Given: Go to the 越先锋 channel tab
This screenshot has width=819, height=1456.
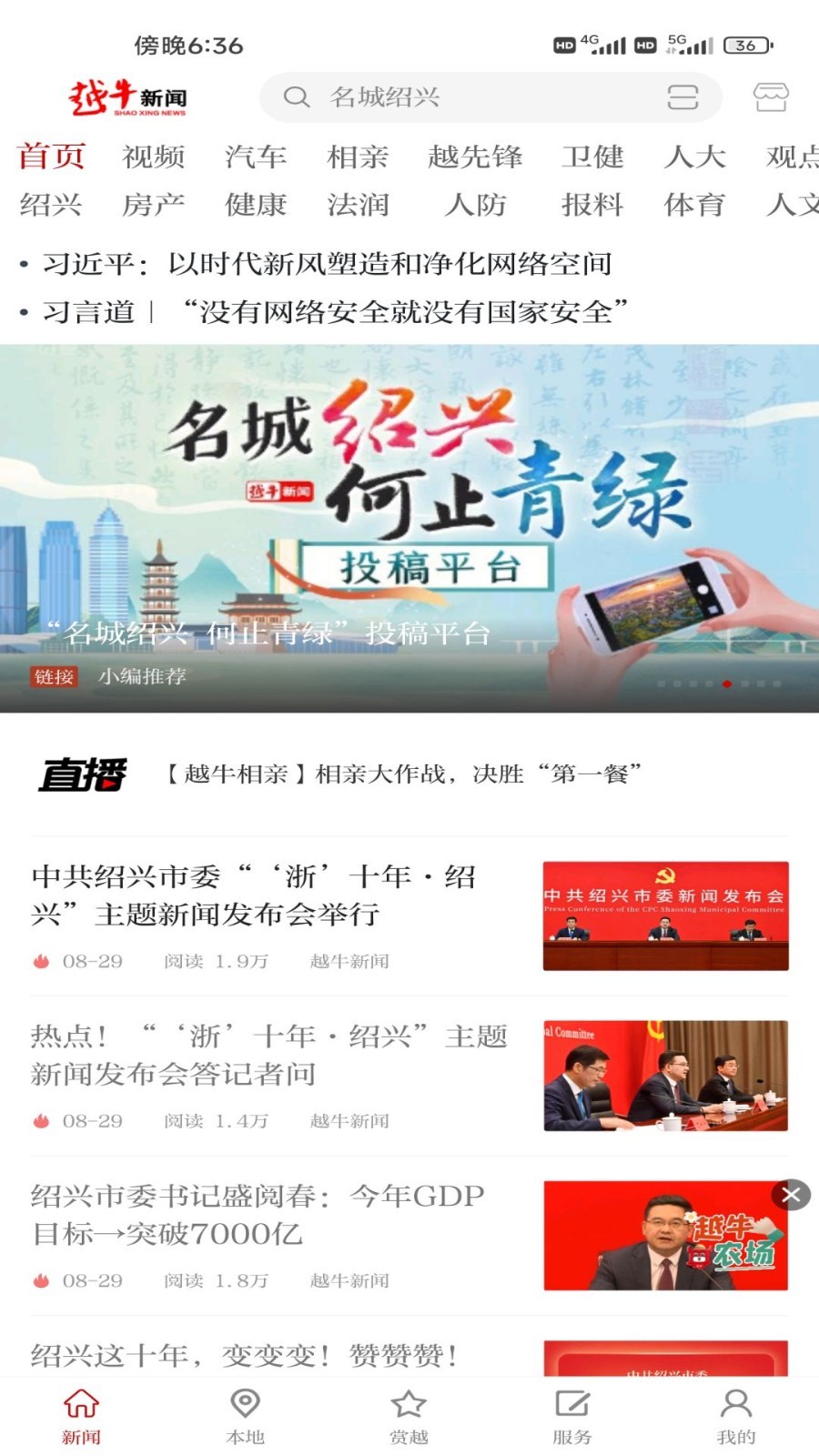Looking at the screenshot, I should coord(475,157).
